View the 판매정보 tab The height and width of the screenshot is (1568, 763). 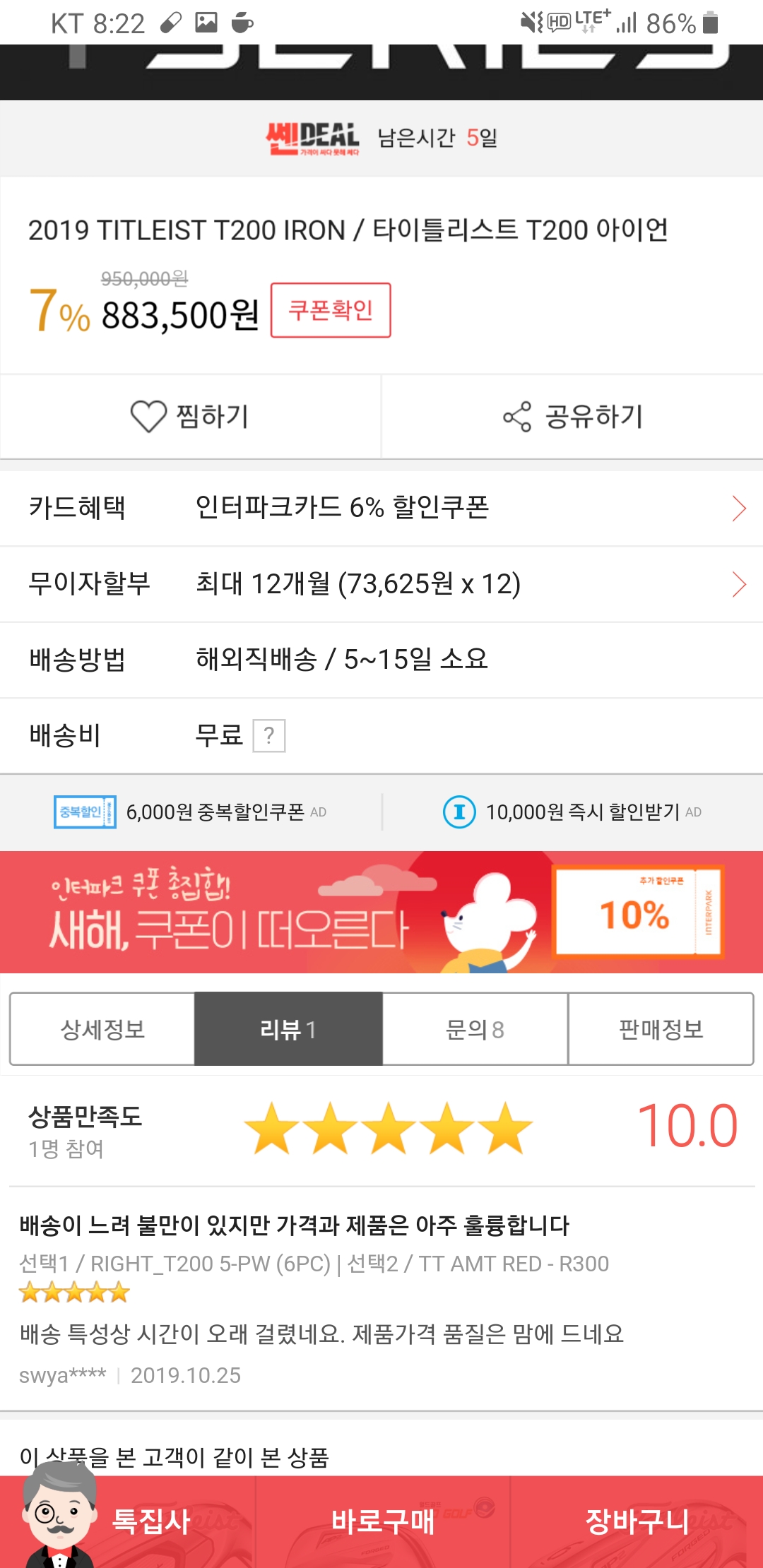coord(661,1029)
